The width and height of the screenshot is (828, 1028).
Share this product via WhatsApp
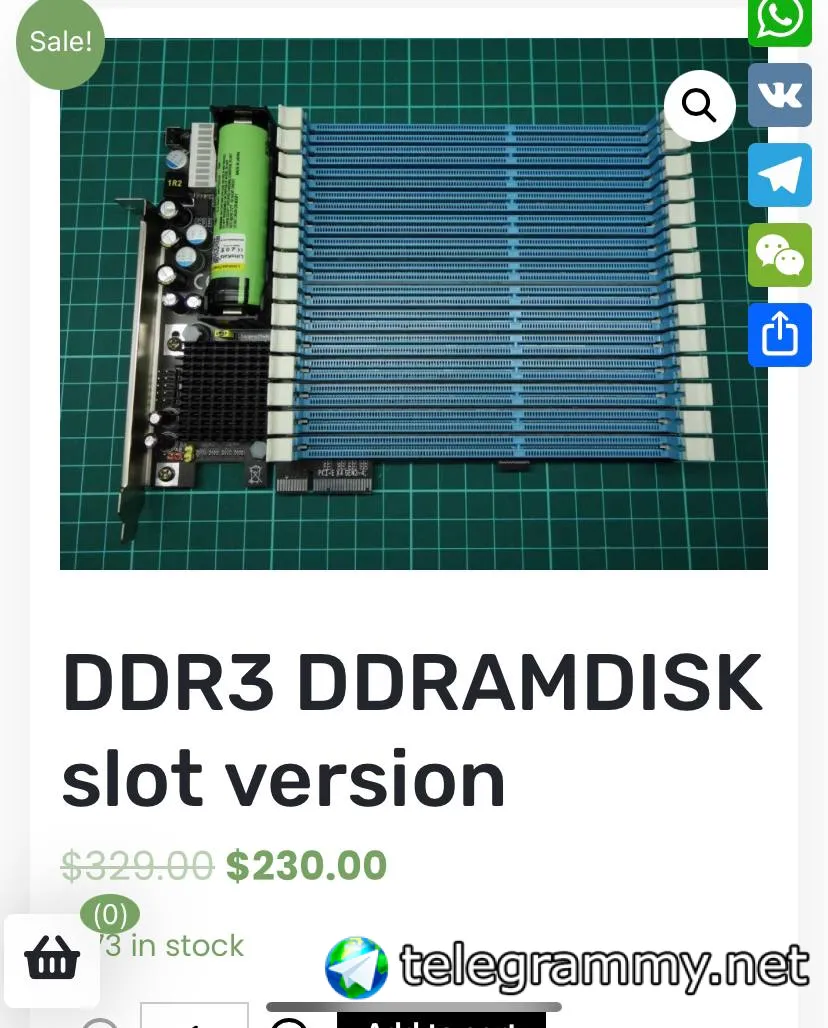click(x=779, y=21)
